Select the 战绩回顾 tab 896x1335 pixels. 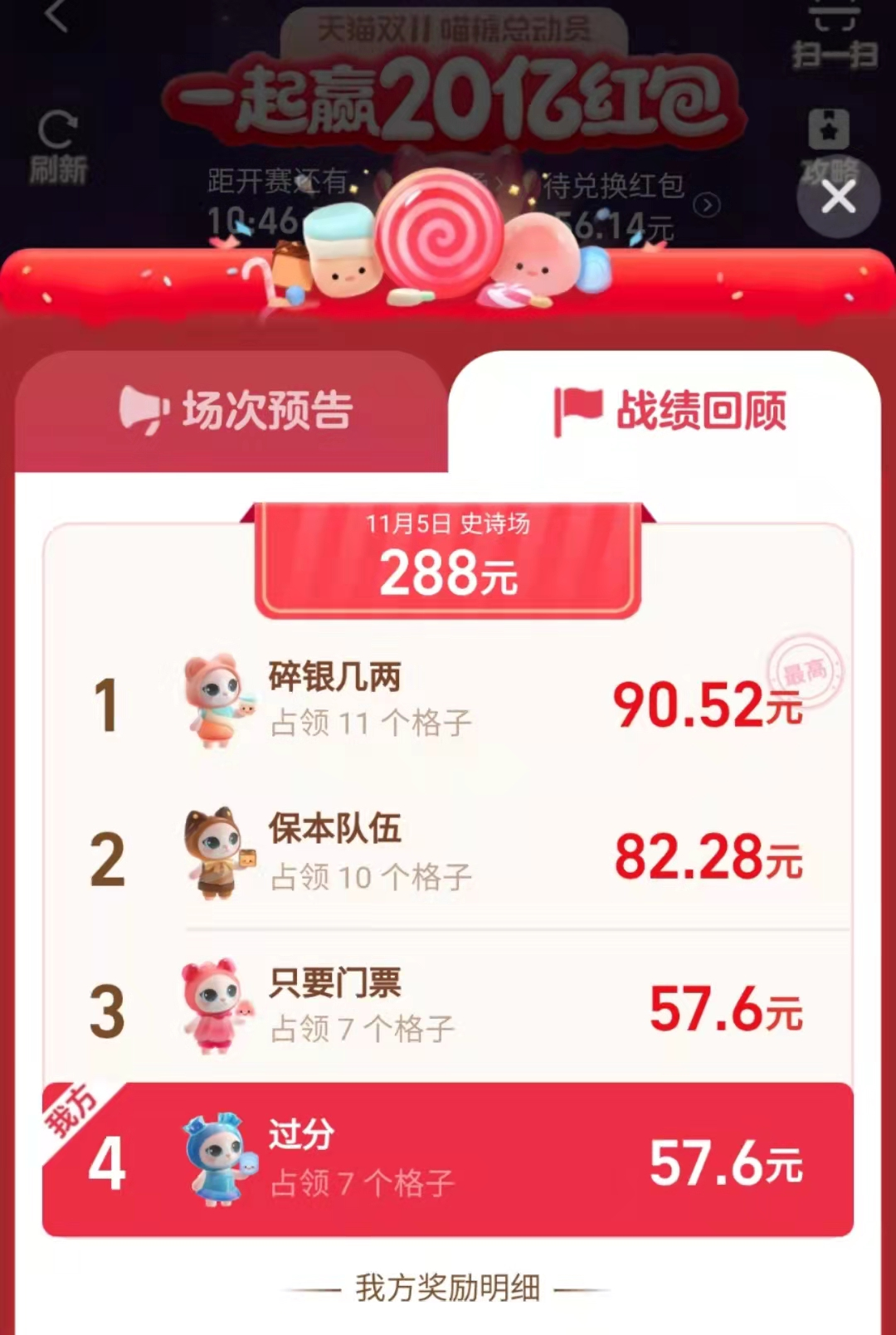pos(669,411)
